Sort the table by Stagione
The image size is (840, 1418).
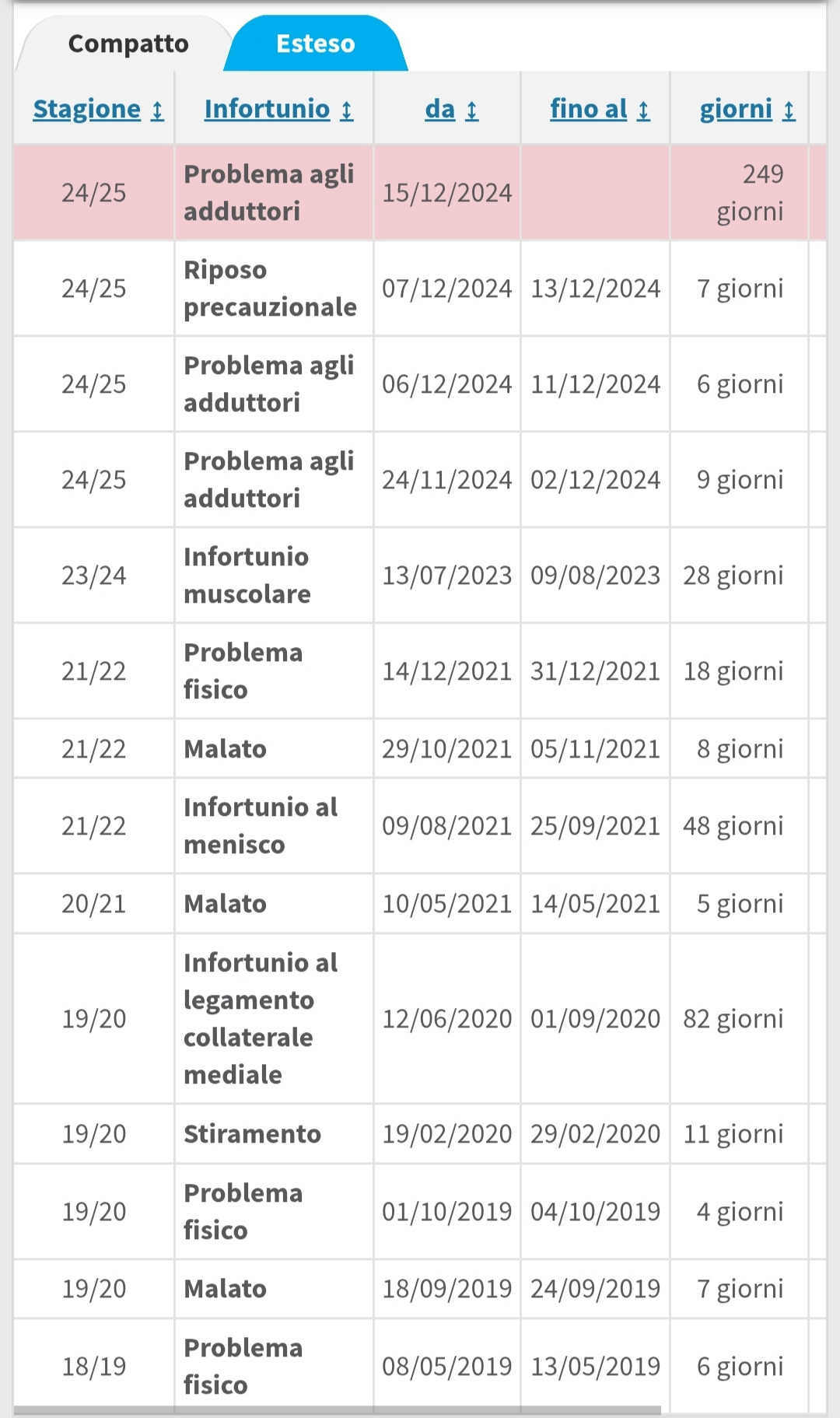[98, 109]
